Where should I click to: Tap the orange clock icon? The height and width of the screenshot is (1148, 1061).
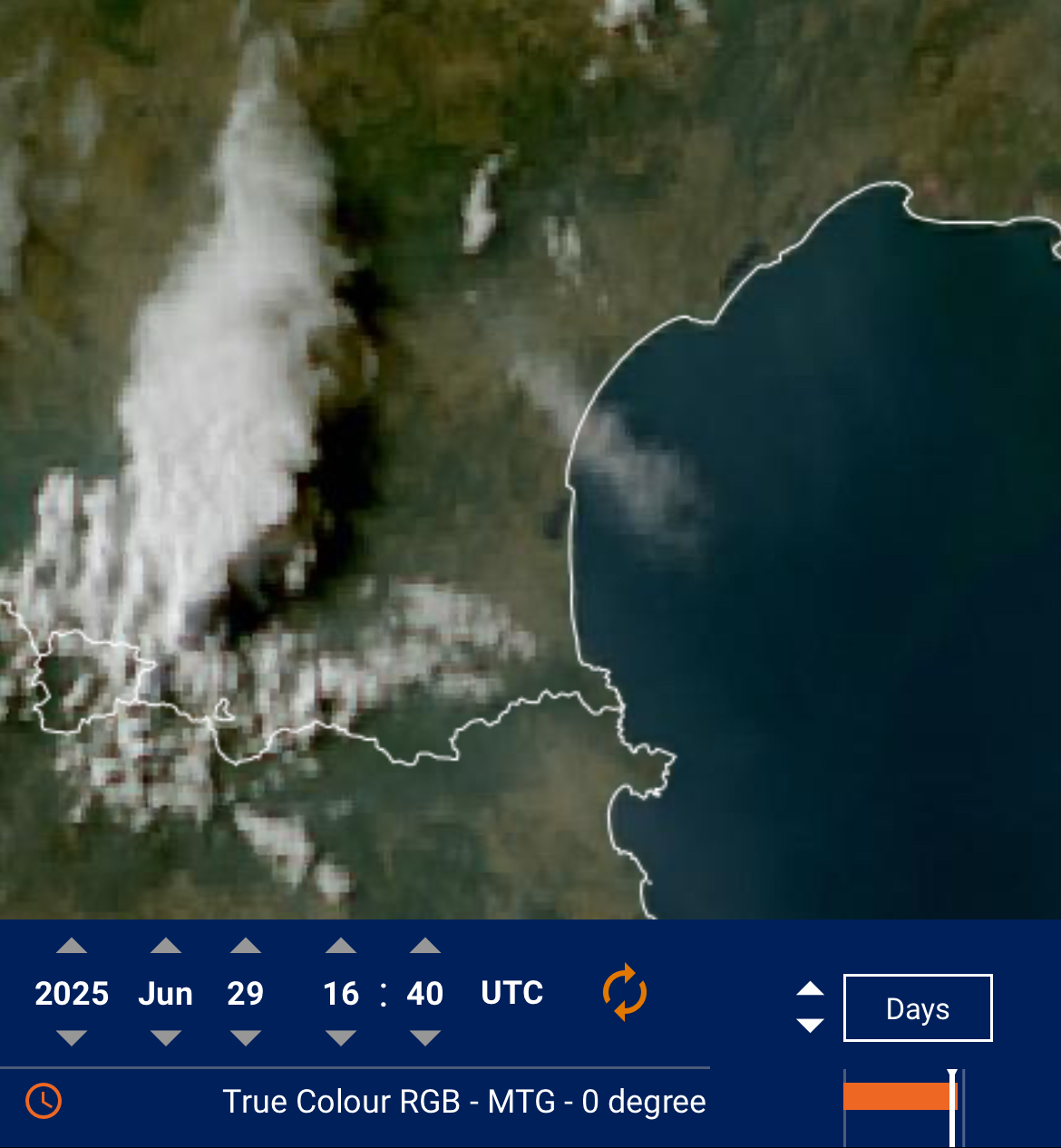tap(44, 1101)
